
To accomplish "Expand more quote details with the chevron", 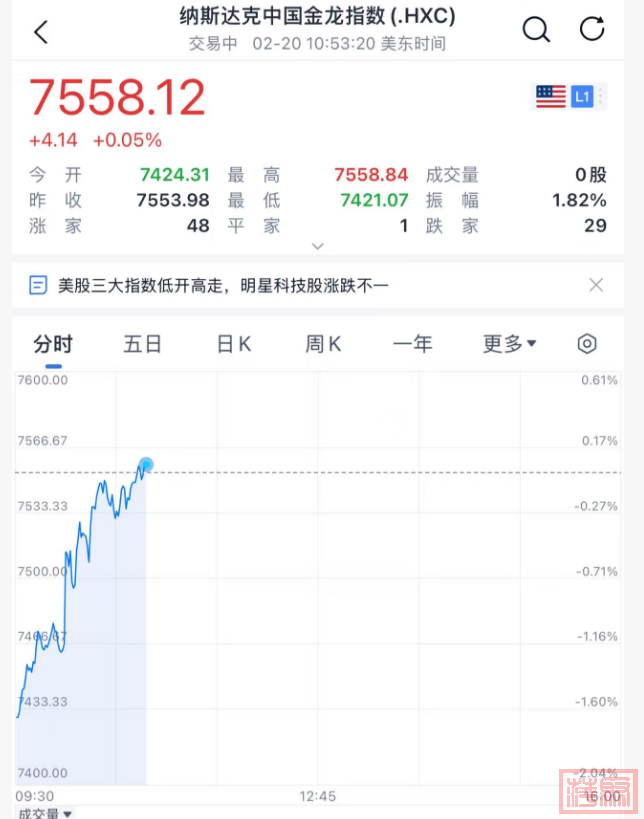I will click(318, 246).
